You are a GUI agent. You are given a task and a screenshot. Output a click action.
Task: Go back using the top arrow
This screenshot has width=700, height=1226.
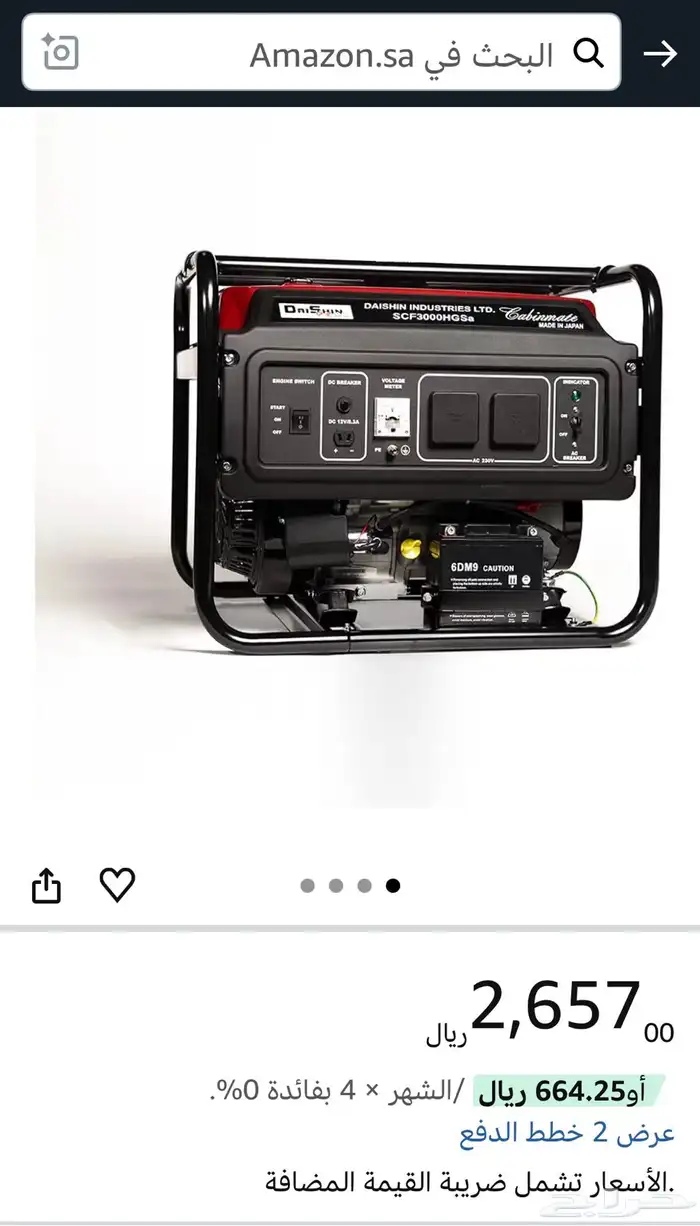click(x=660, y=54)
